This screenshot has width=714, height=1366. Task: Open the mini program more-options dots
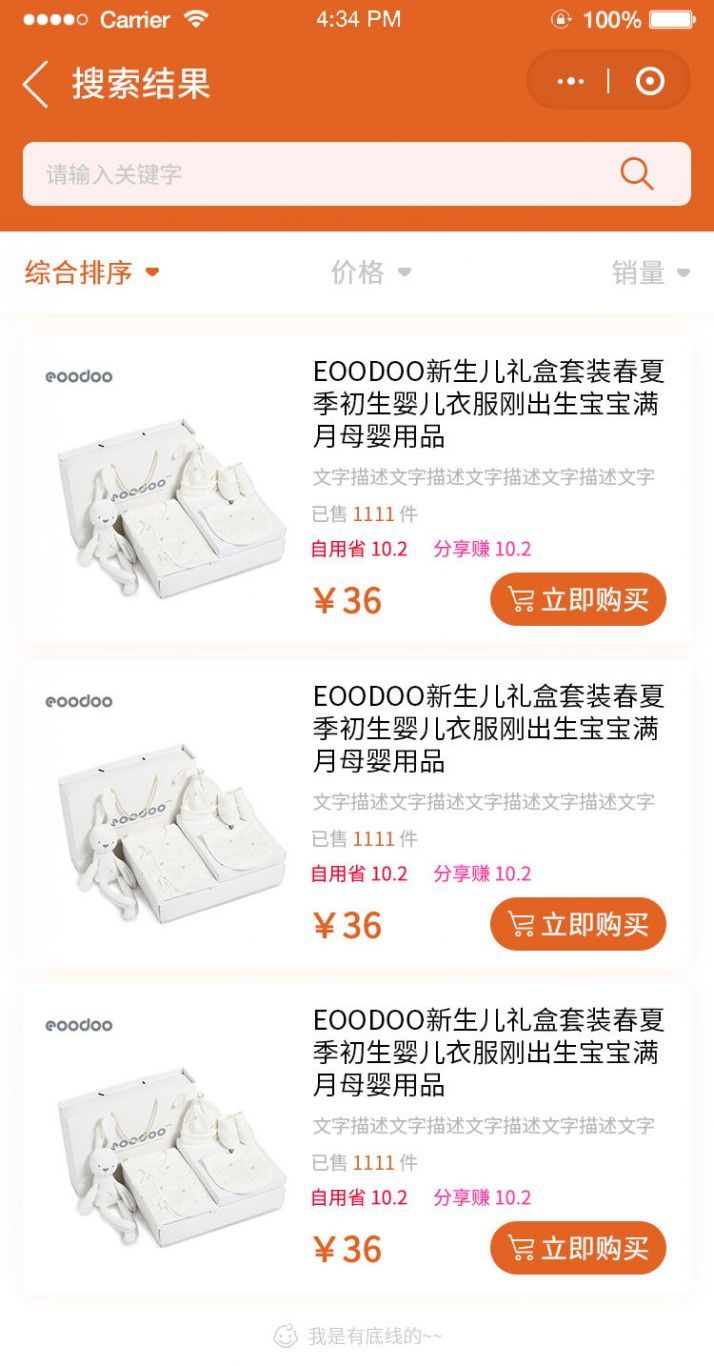coord(570,82)
